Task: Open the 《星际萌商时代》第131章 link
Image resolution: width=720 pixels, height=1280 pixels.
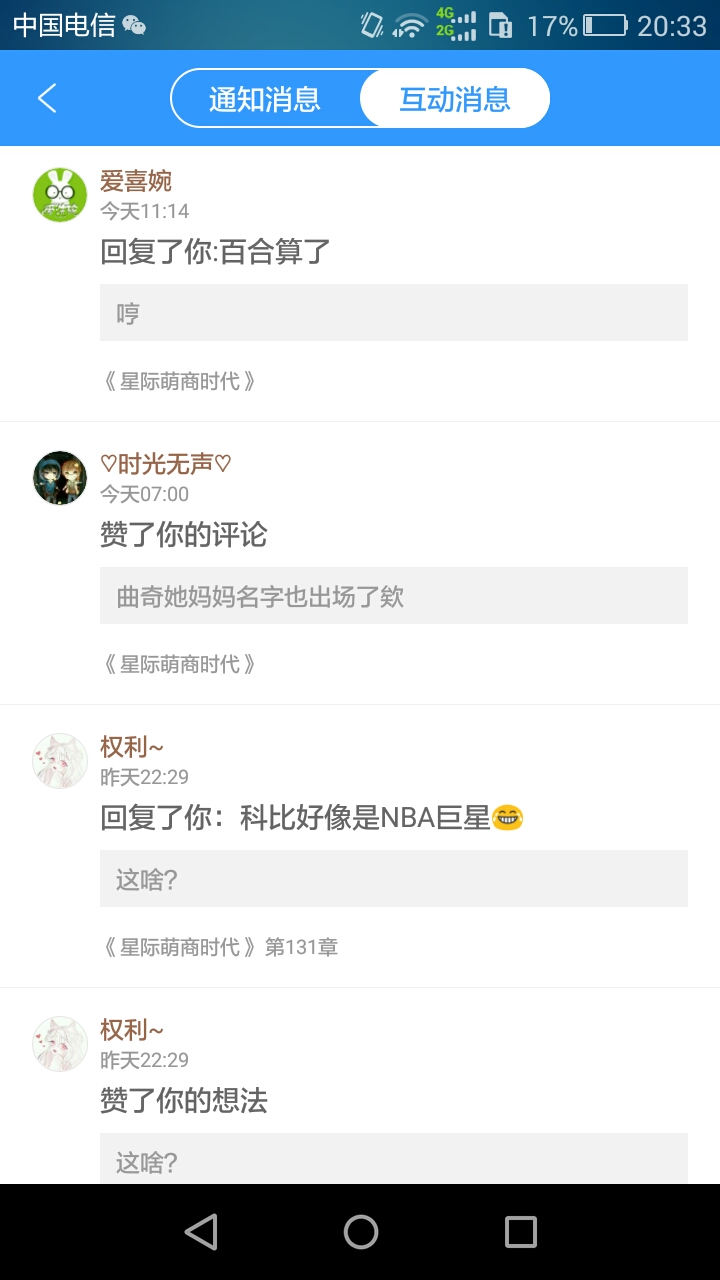Action: pyautogui.click(x=220, y=947)
